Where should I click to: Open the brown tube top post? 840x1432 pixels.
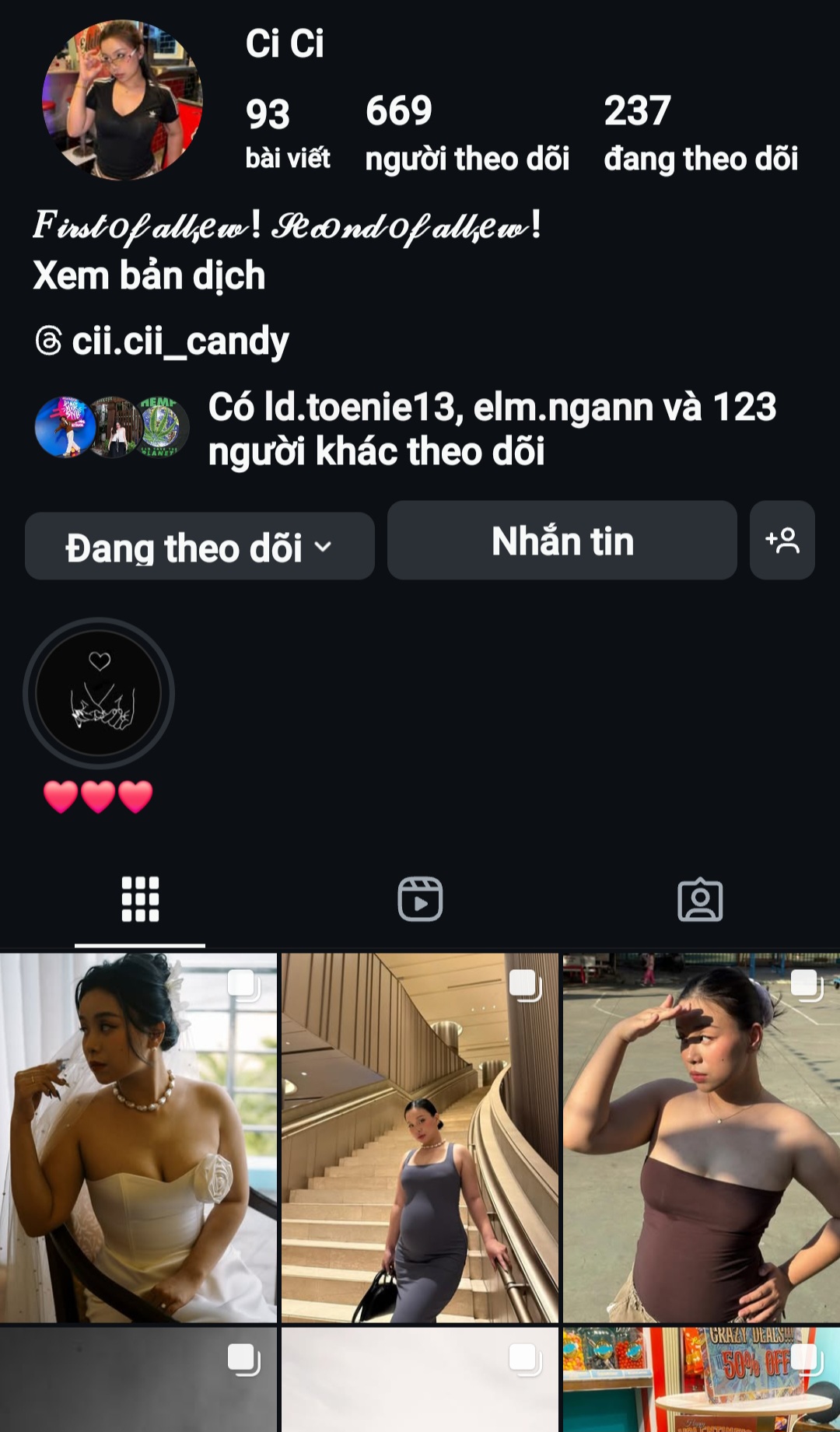pyautogui.click(x=702, y=1137)
